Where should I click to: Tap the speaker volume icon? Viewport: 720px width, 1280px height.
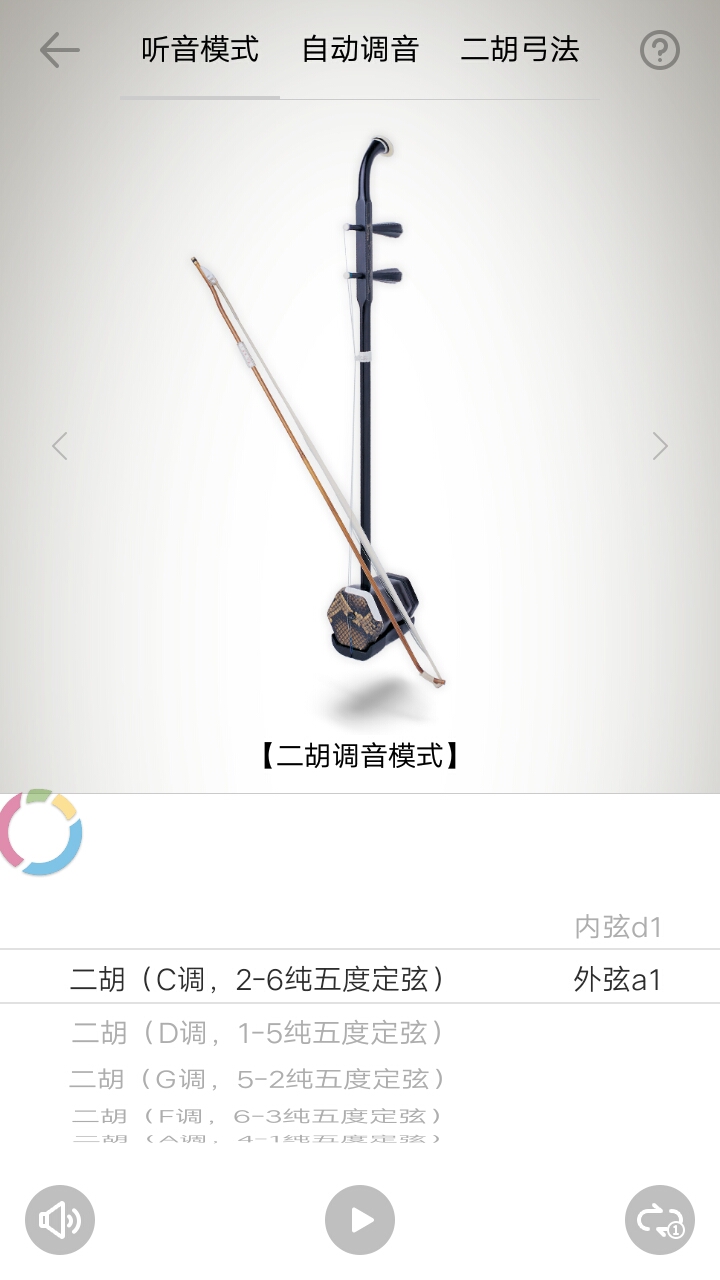coord(60,1219)
